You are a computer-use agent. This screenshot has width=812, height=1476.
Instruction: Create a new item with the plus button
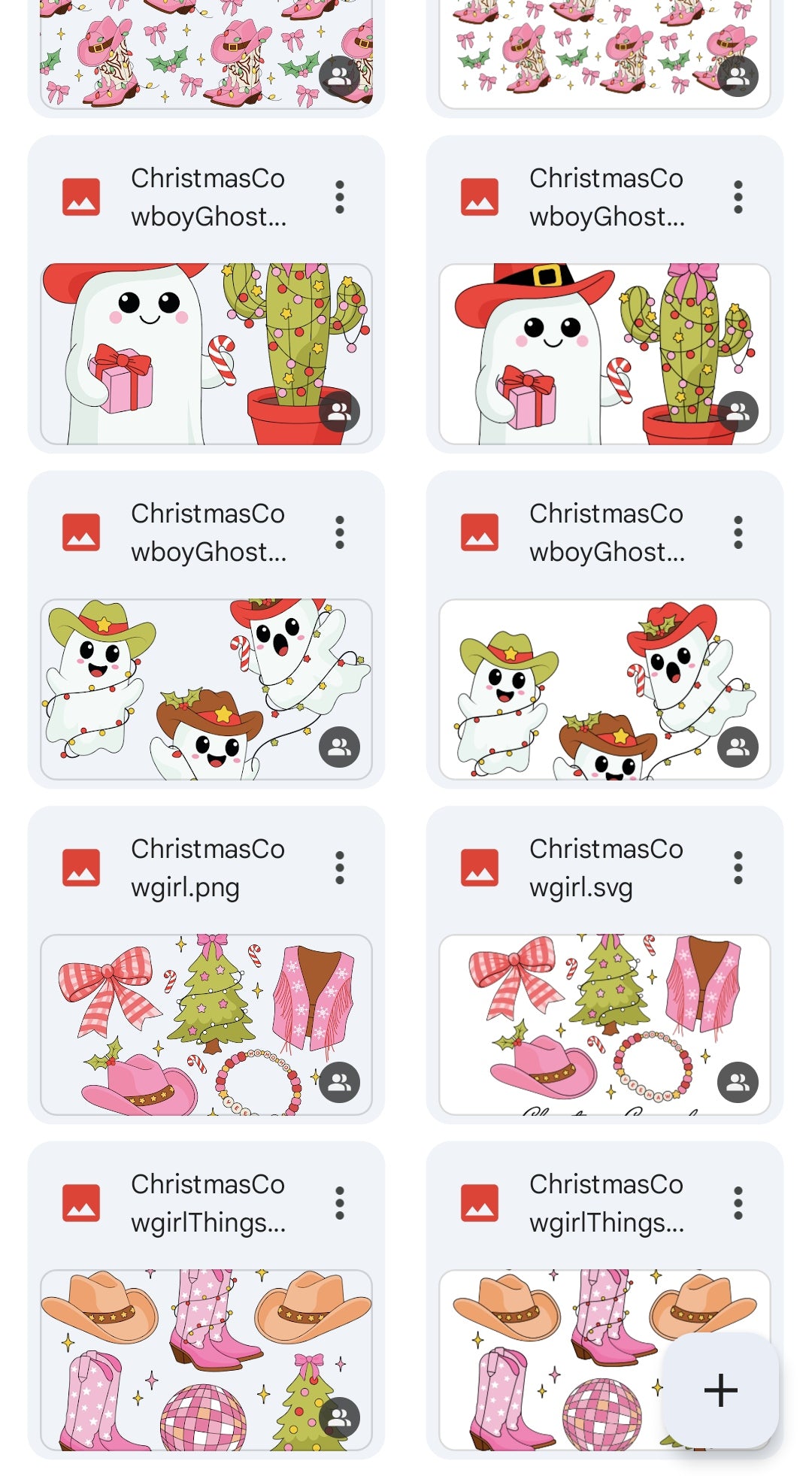720,1390
